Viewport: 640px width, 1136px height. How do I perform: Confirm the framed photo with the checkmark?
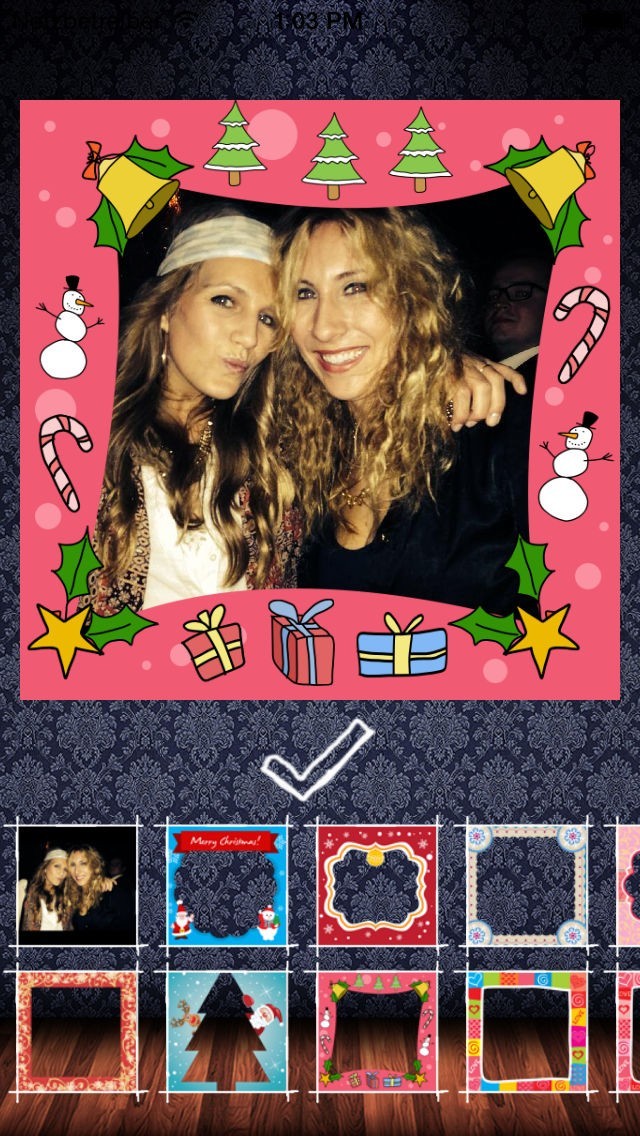317,760
